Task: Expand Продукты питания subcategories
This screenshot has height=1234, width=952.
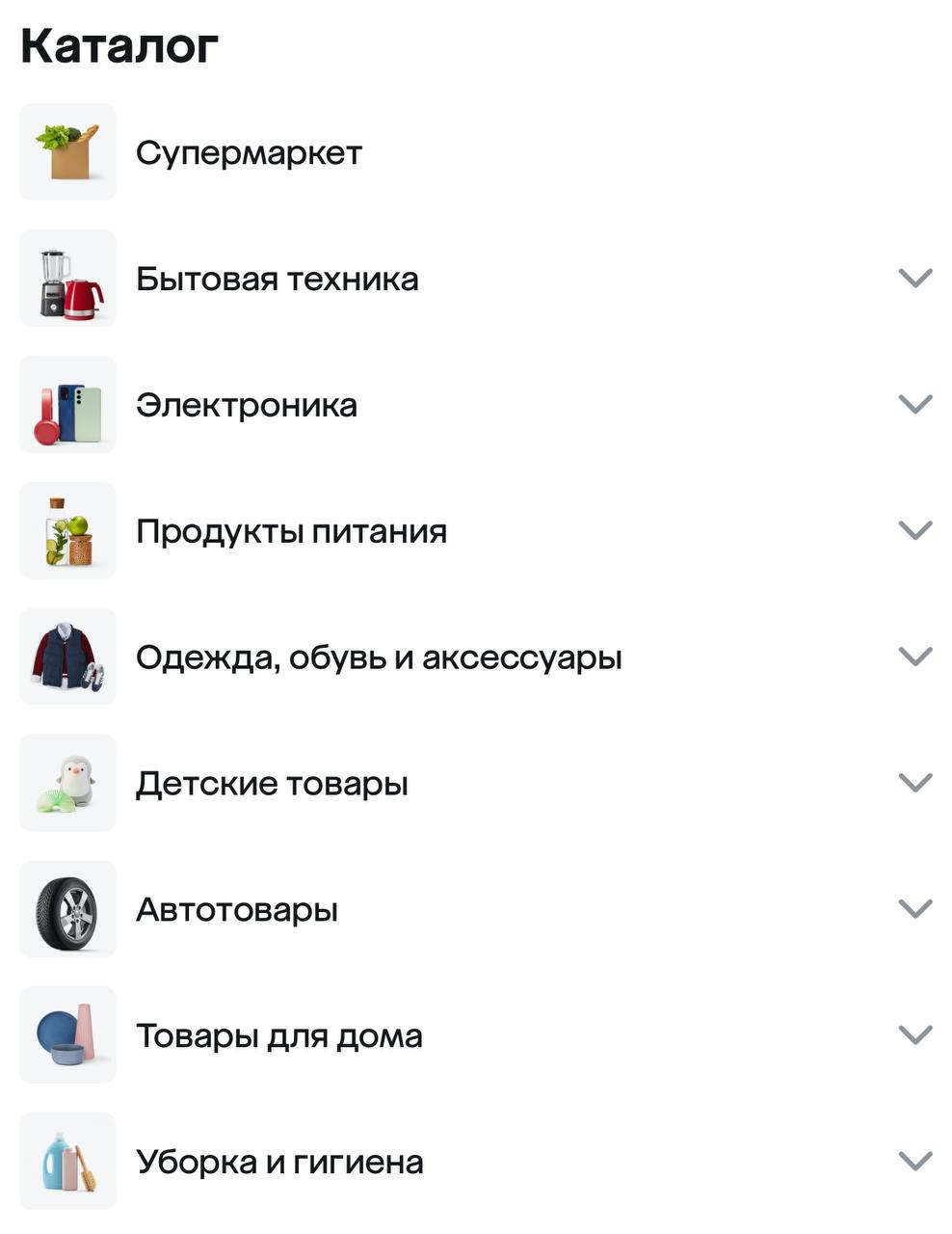Action: click(913, 530)
